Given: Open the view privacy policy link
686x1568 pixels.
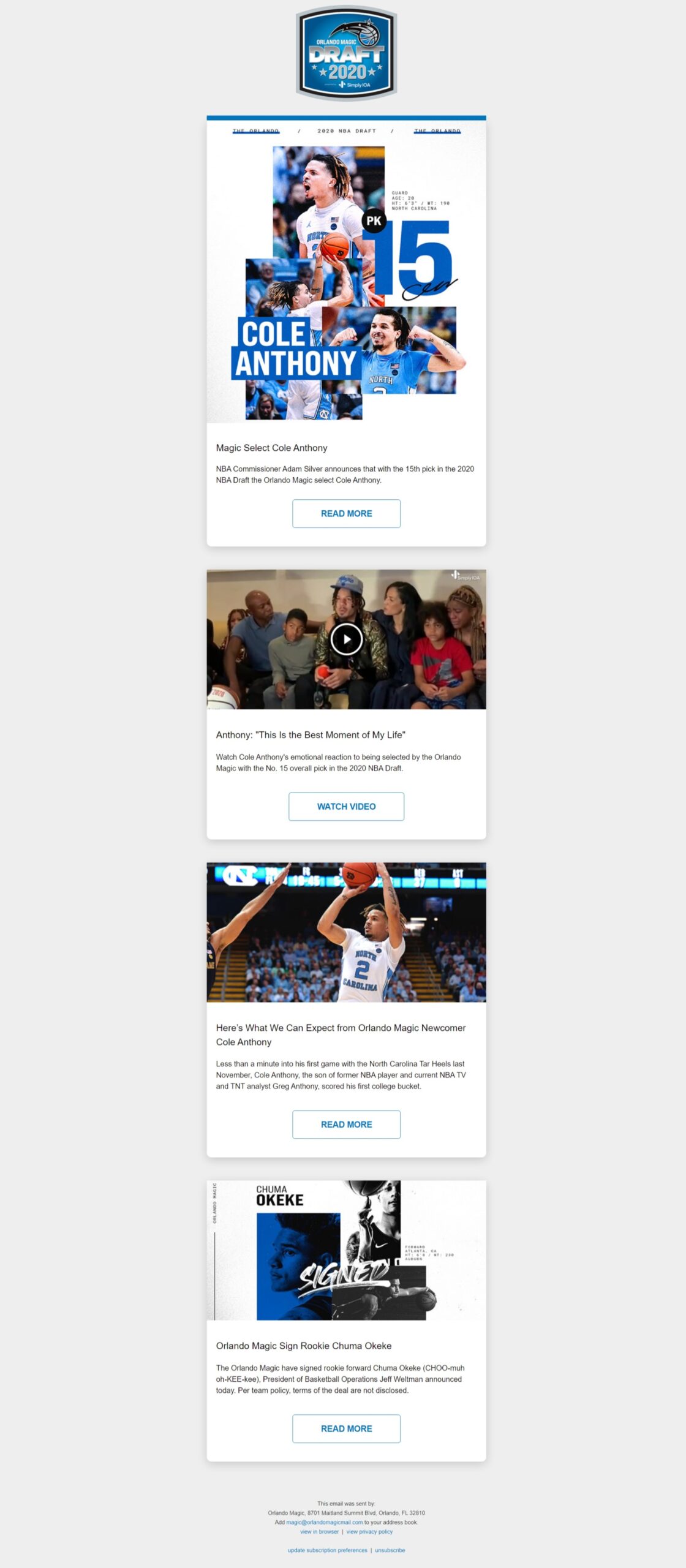Looking at the screenshot, I should (x=369, y=1531).
